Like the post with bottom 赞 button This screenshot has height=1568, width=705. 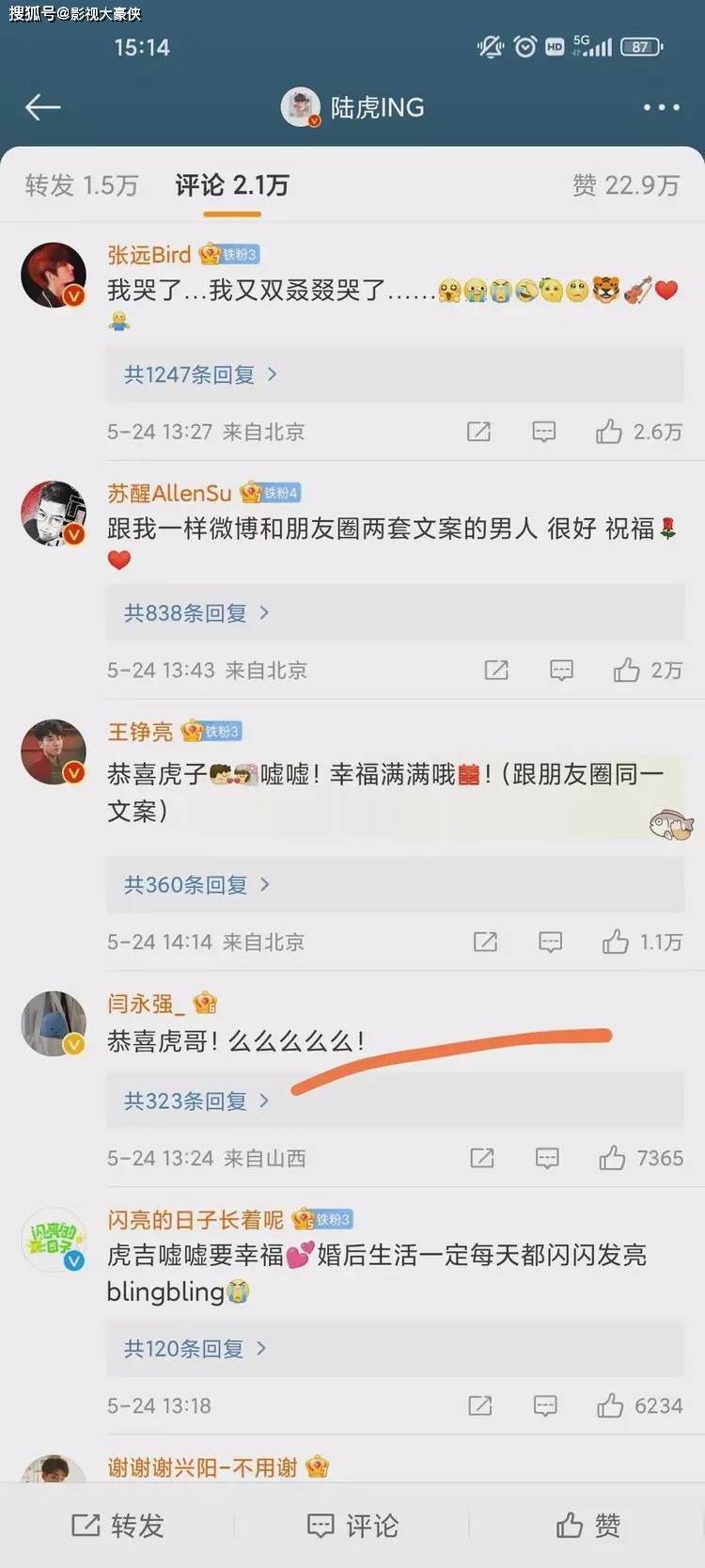(x=587, y=1526)
